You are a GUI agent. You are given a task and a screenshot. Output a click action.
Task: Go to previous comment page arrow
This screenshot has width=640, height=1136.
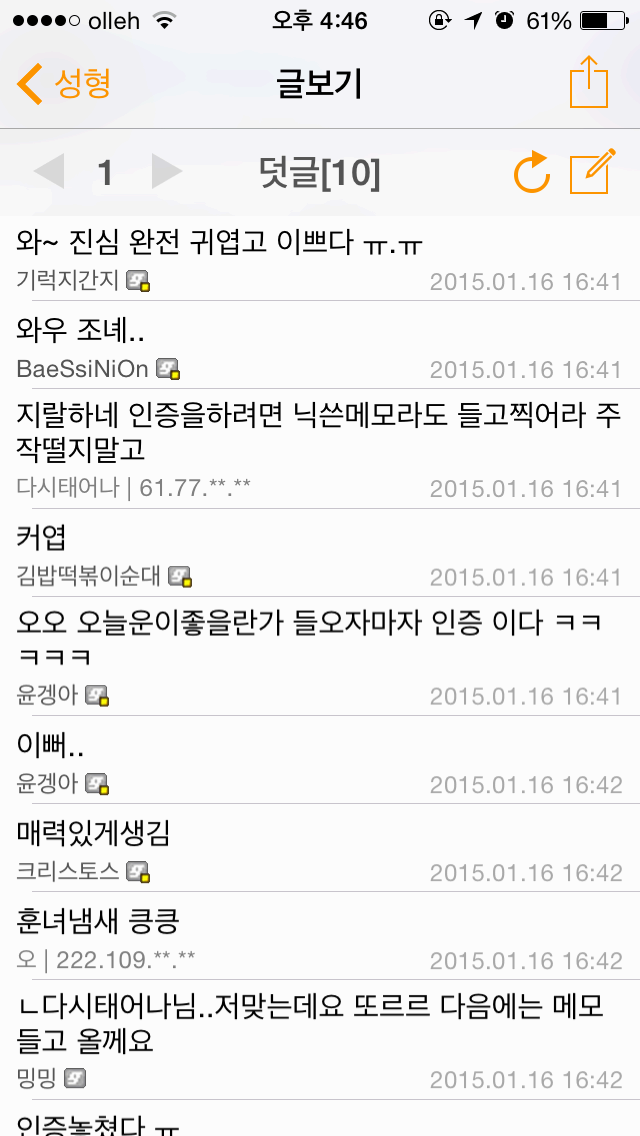coord(49,172)
